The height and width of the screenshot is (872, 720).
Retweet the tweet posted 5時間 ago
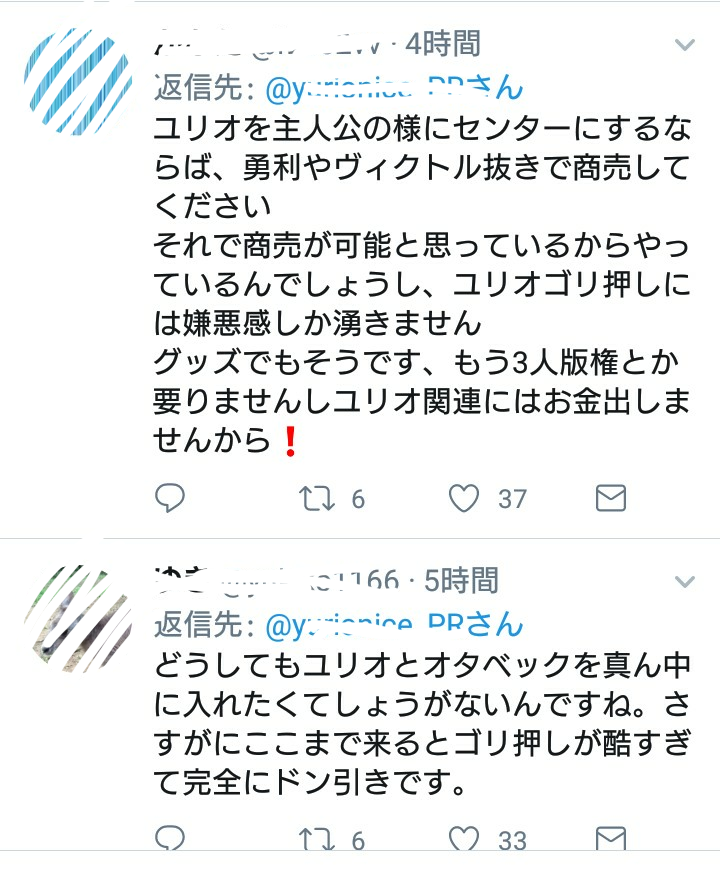point(317,838)
